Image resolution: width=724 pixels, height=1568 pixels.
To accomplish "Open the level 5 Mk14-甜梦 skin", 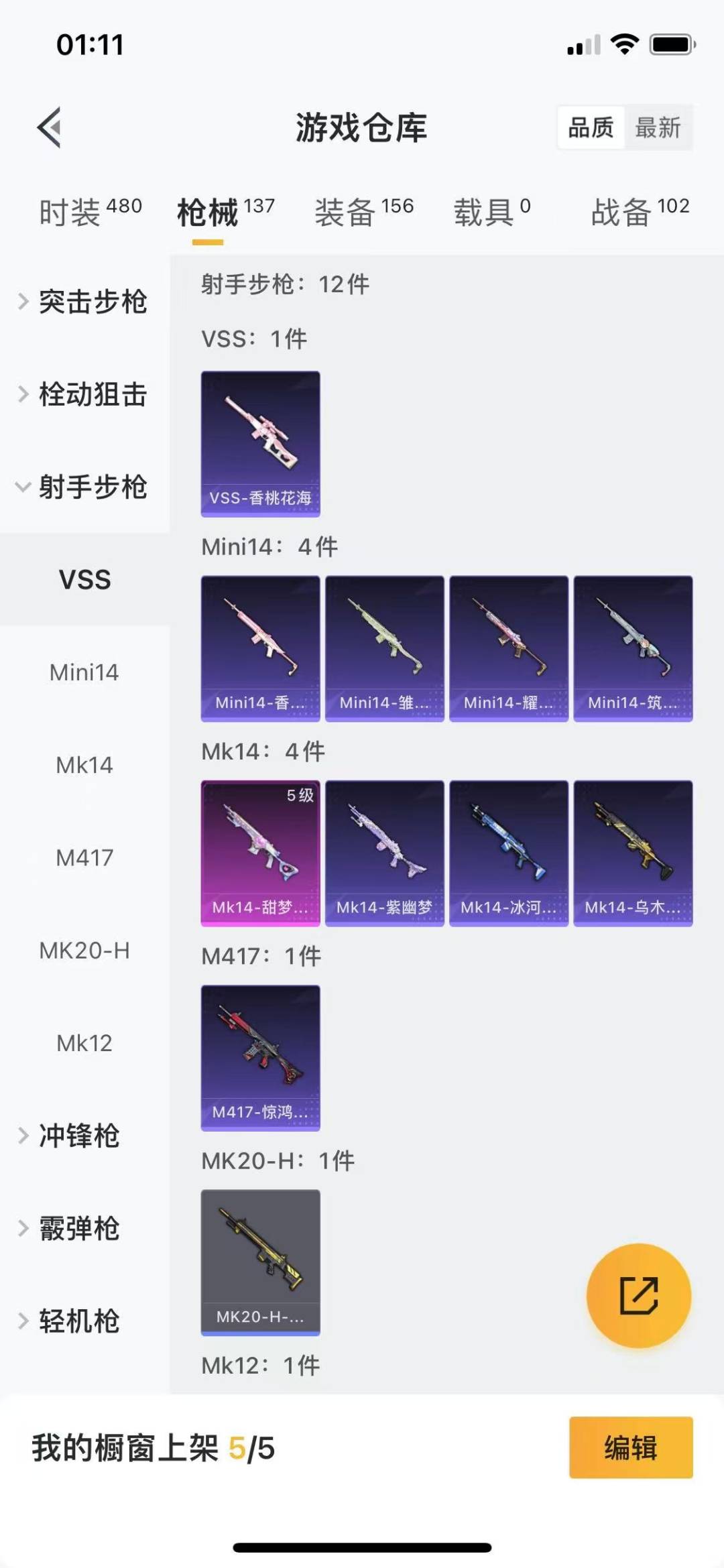I will tap(260, 853).
